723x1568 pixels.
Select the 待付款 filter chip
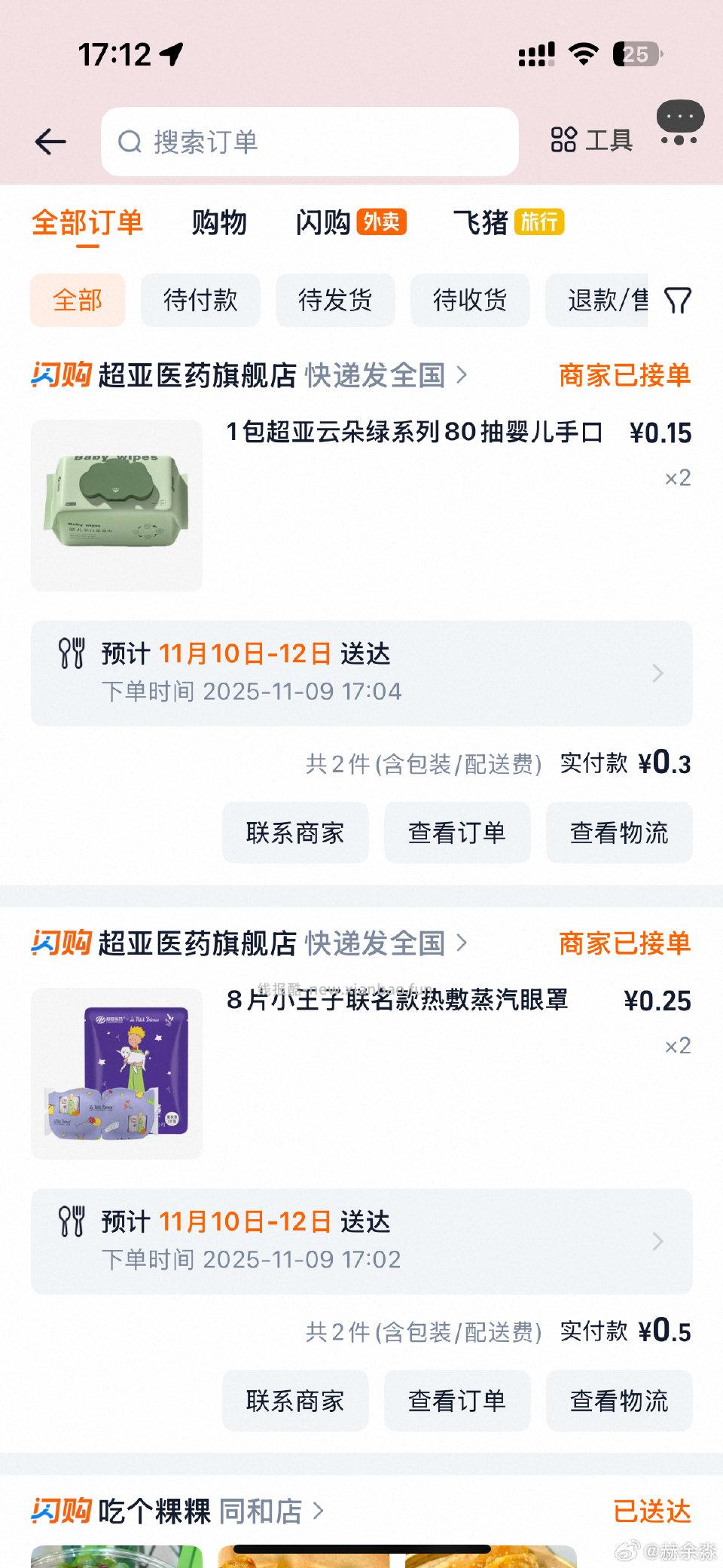[x=200, y=300]
